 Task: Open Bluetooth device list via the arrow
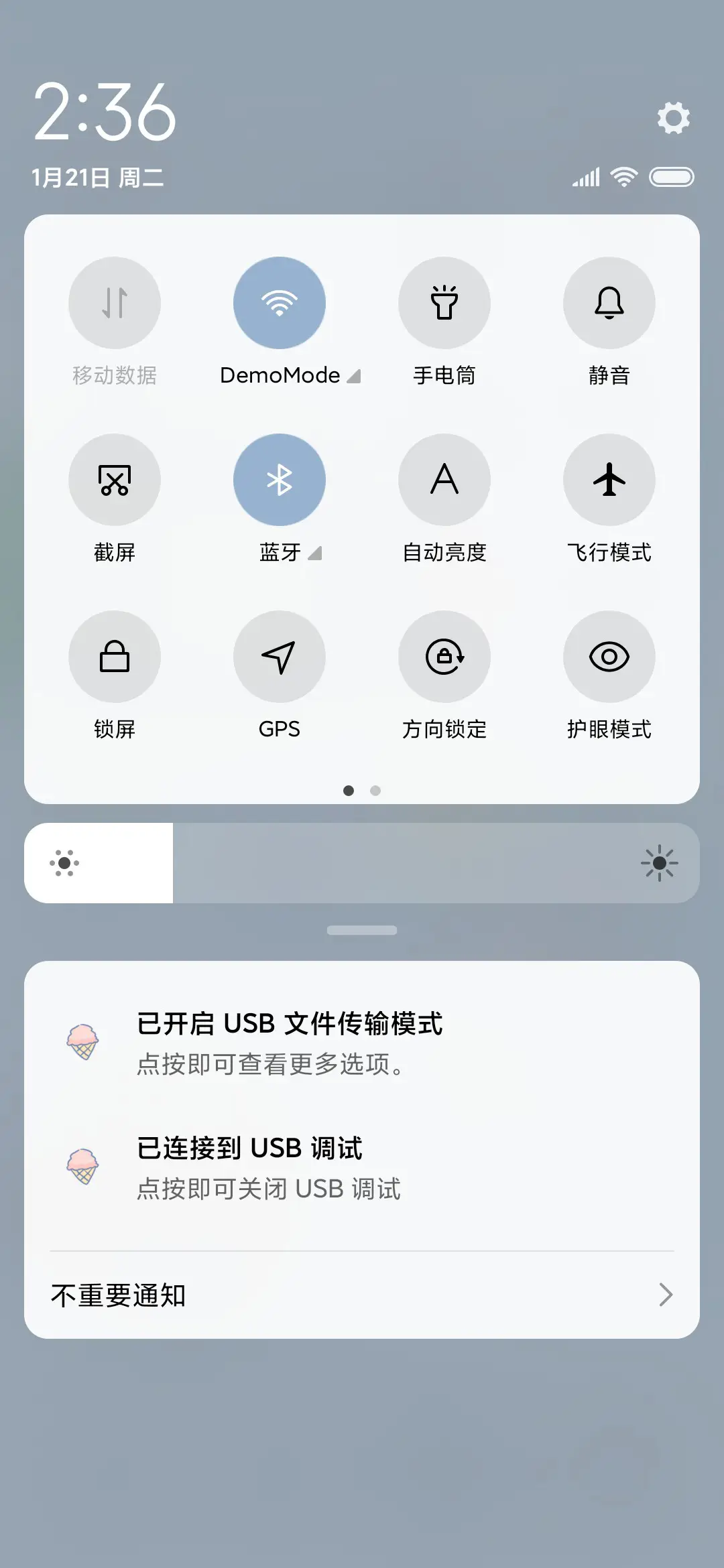(x=314, y=553)
